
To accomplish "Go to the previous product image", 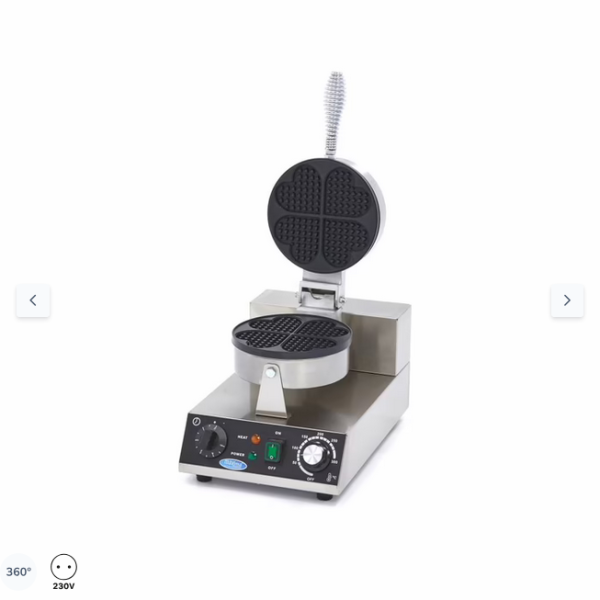I will (33, 300).
